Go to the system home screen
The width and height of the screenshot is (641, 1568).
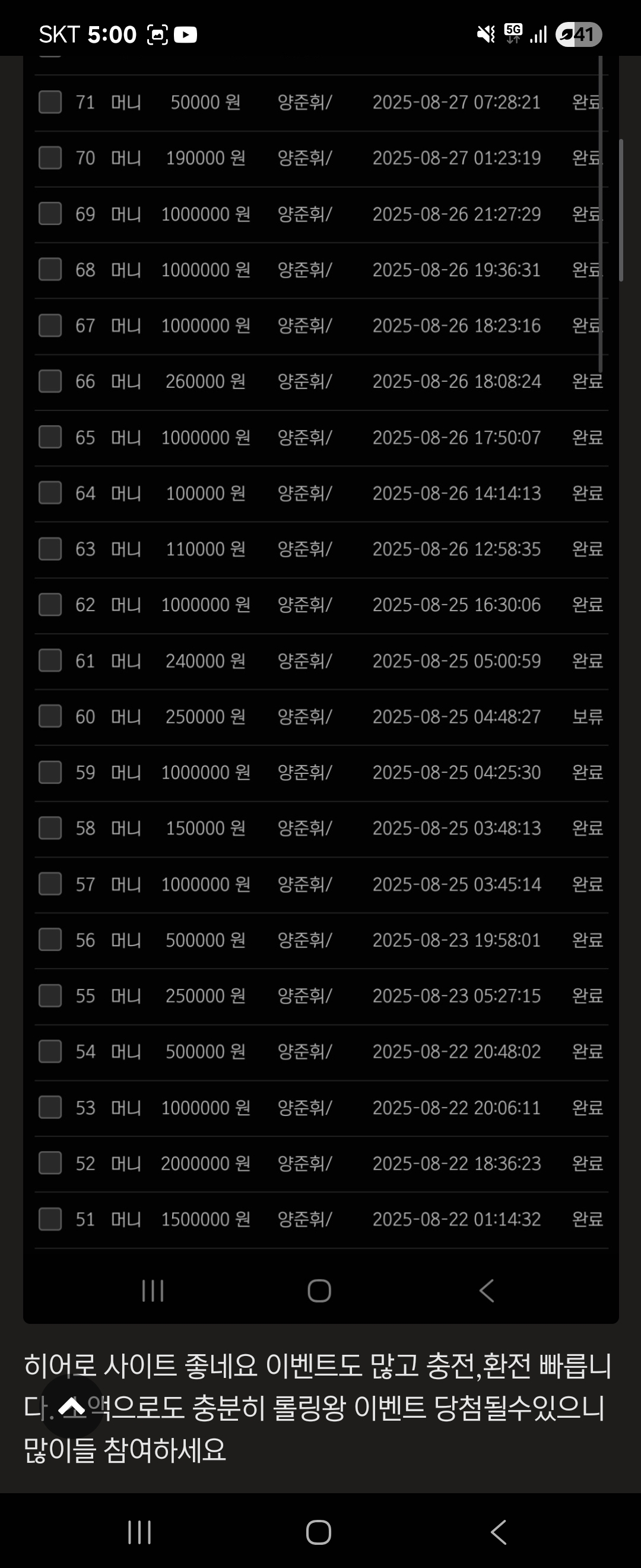pyautogui.click(x=319, y=1532)
